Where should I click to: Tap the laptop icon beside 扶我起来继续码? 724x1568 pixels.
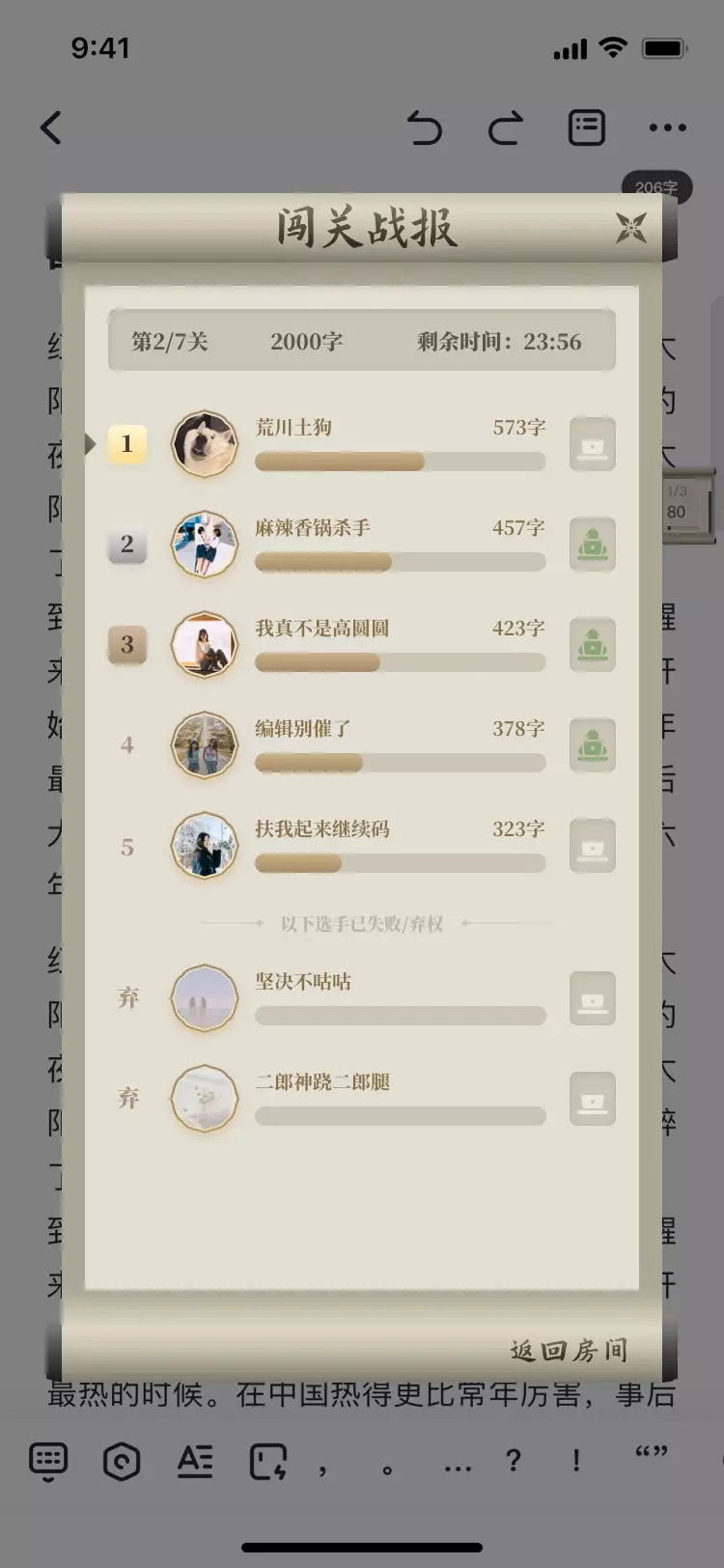[x=592, y=846]
